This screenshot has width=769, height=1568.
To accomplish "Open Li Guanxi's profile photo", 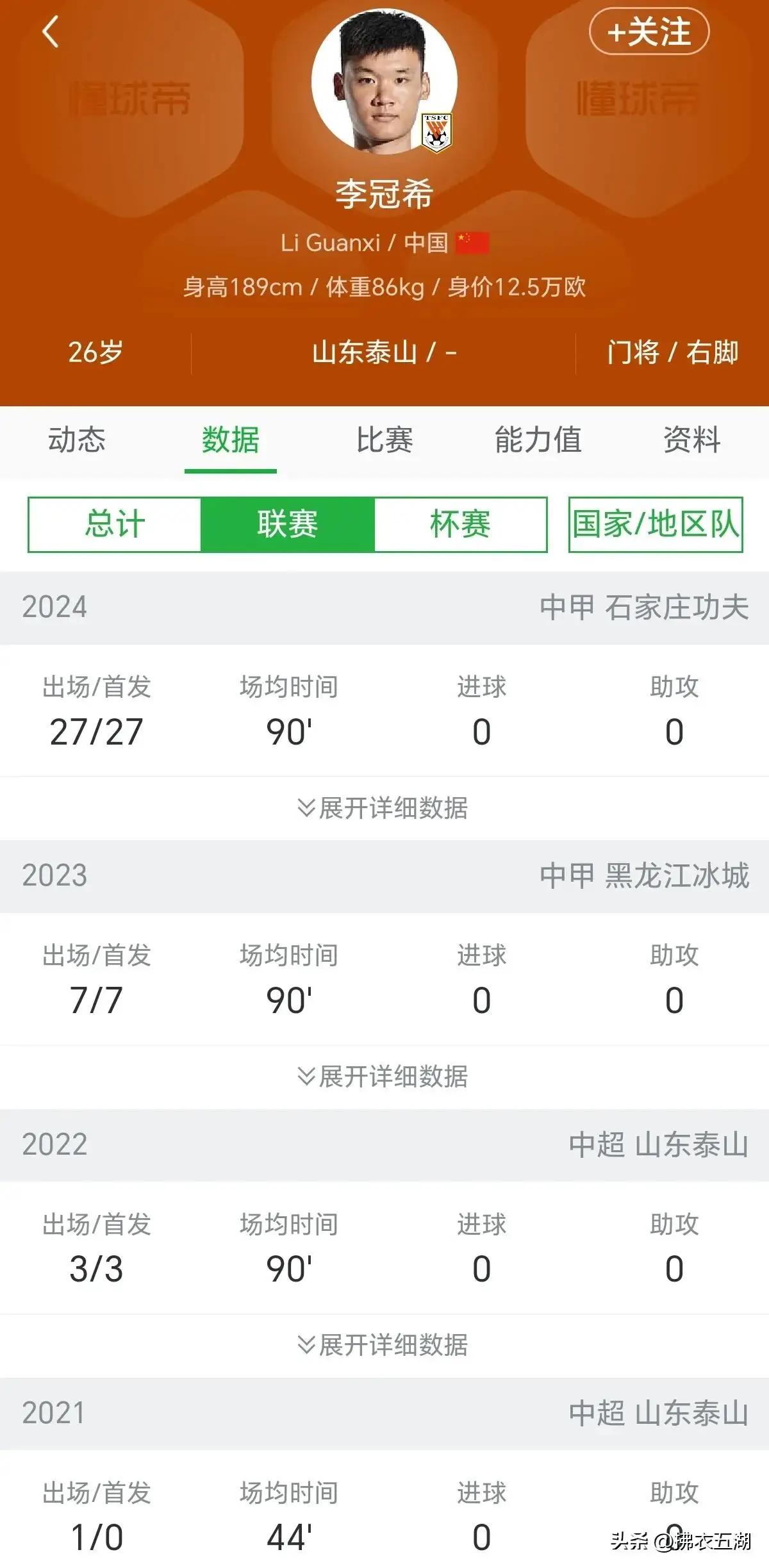I will click(384, 81).
